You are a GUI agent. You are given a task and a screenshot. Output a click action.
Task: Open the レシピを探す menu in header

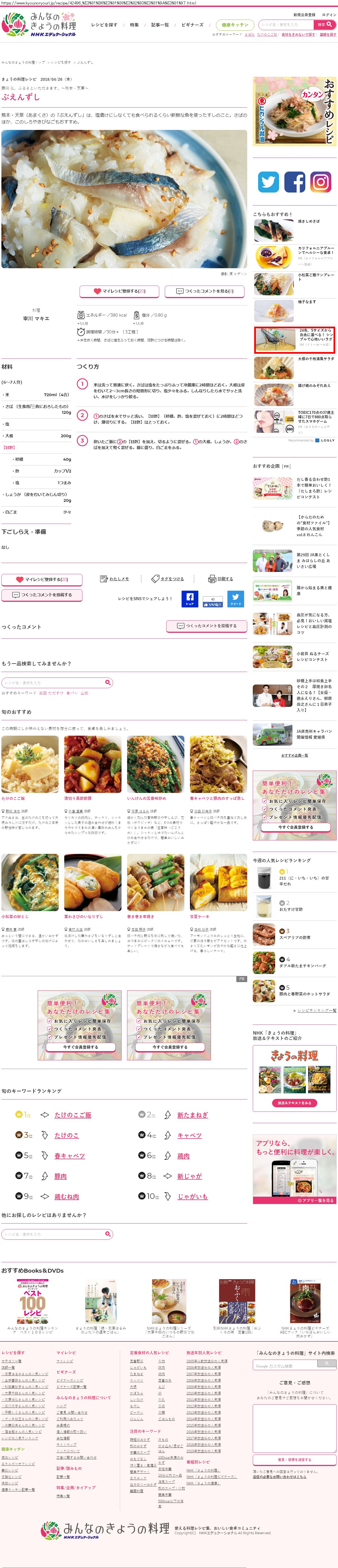(104, 25)
